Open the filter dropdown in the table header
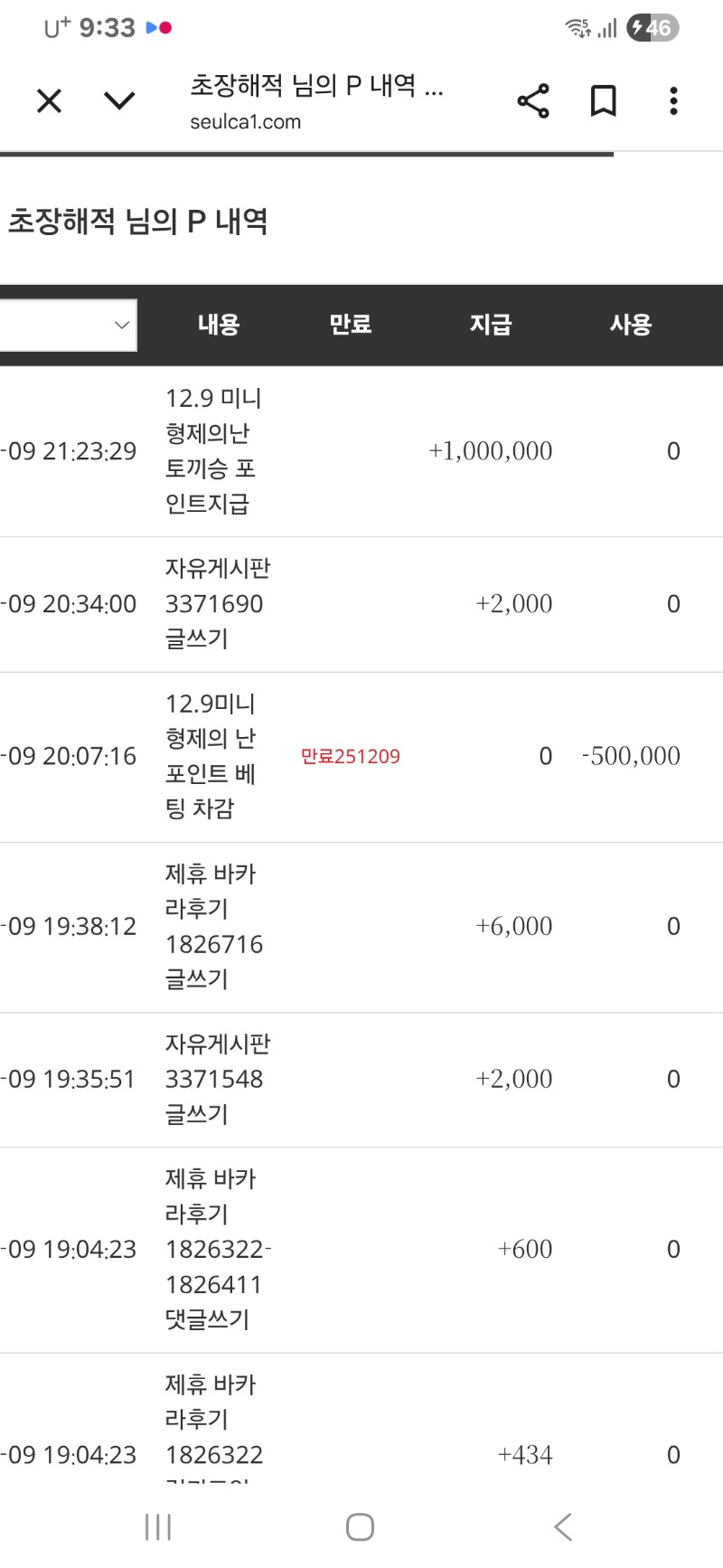The width and height of the screenshot is (723, 1568). tap(68, 324)
